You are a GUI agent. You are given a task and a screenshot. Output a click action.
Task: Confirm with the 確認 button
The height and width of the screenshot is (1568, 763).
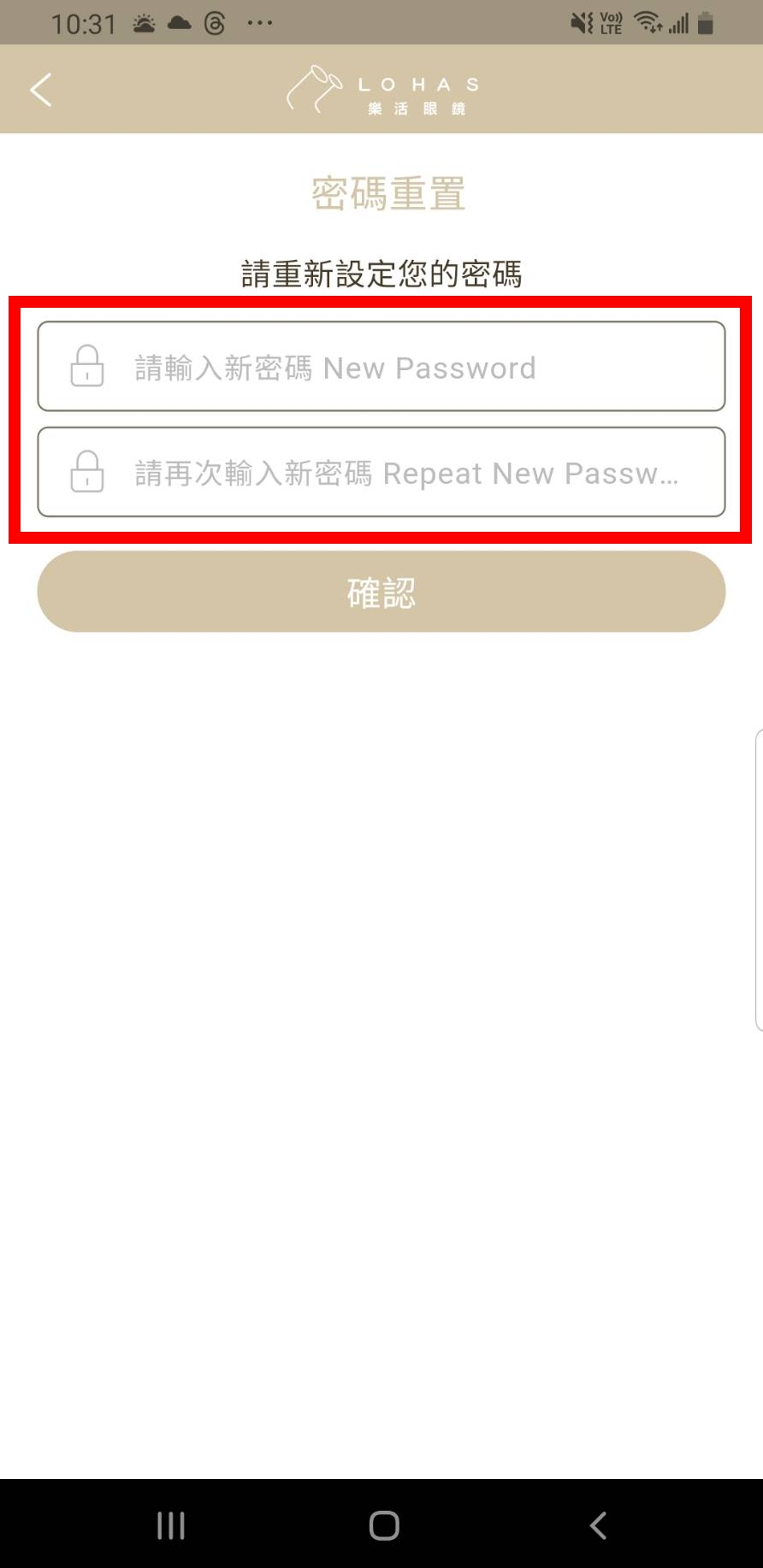pos(381,592)
